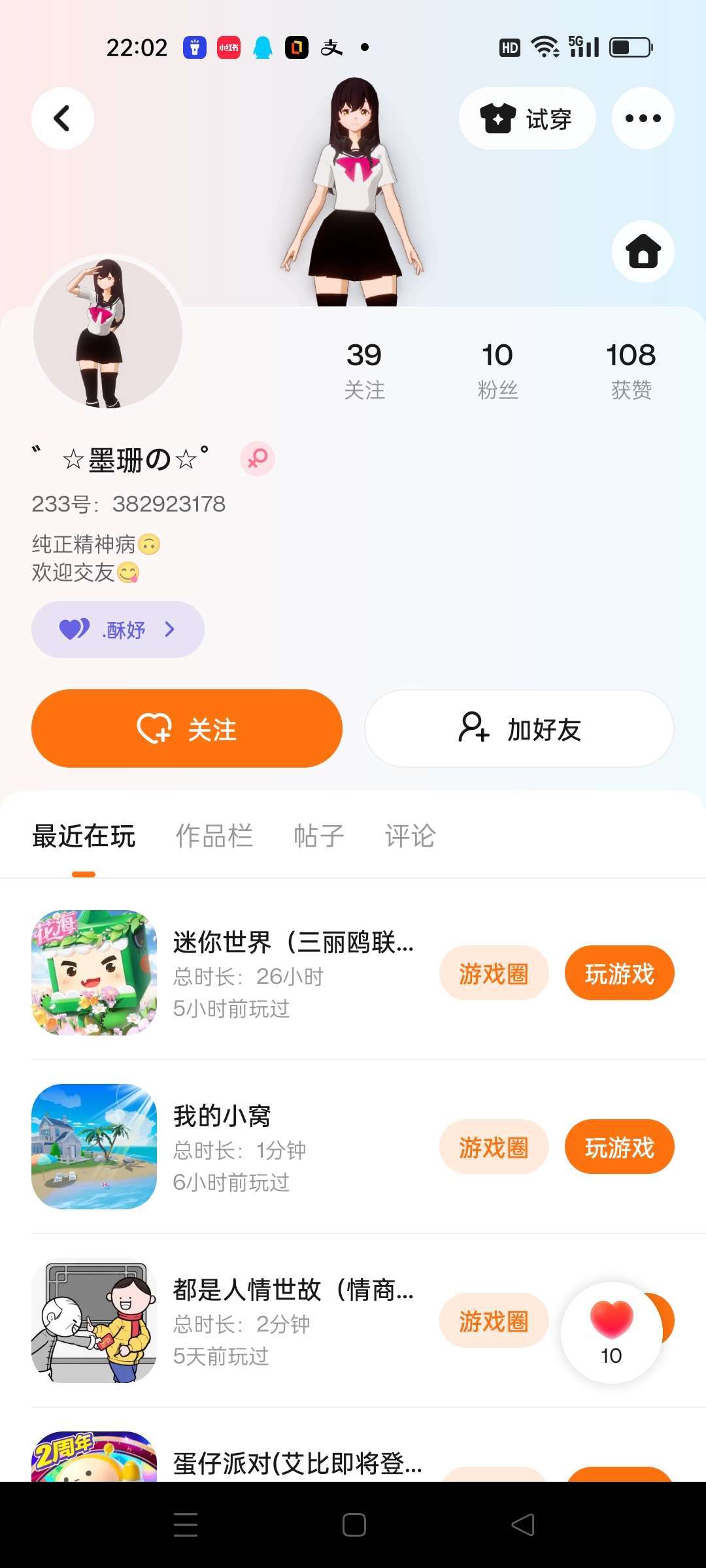Screen dimensions: 706x1568
Task: Switch to the 帖子 tab
Action: pyautogui.click(x=318, y=836)
